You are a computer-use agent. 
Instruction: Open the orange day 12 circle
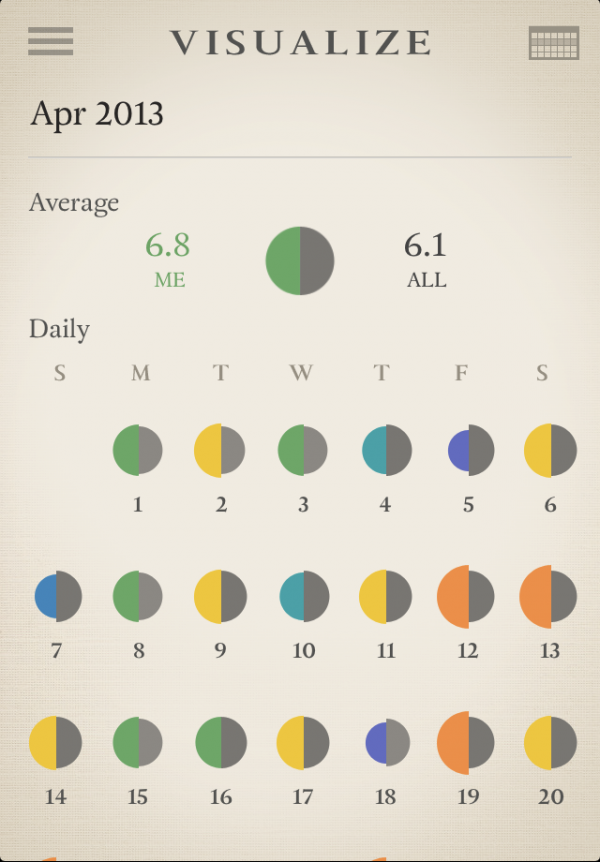(466, 596)
